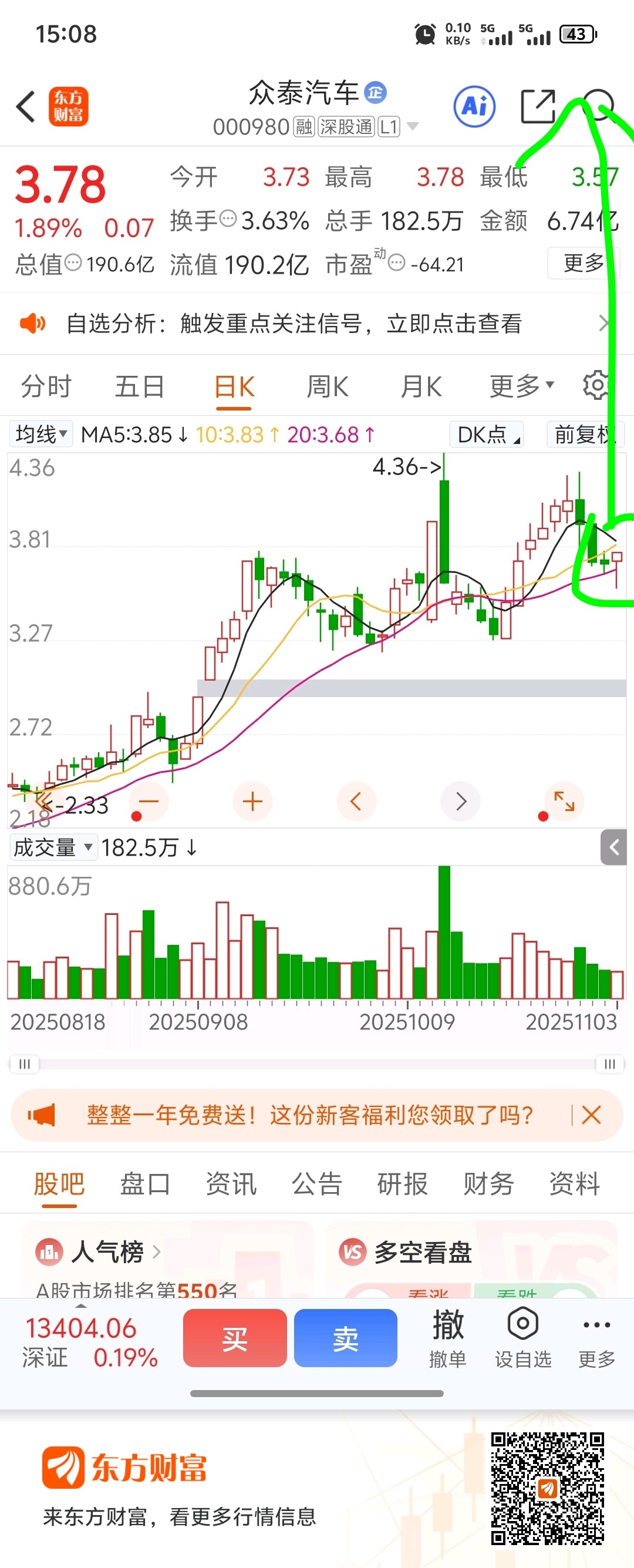The height and width of the screenshot is (1568, 634).
Task: Share this stock page
Action: click(538, 106)
